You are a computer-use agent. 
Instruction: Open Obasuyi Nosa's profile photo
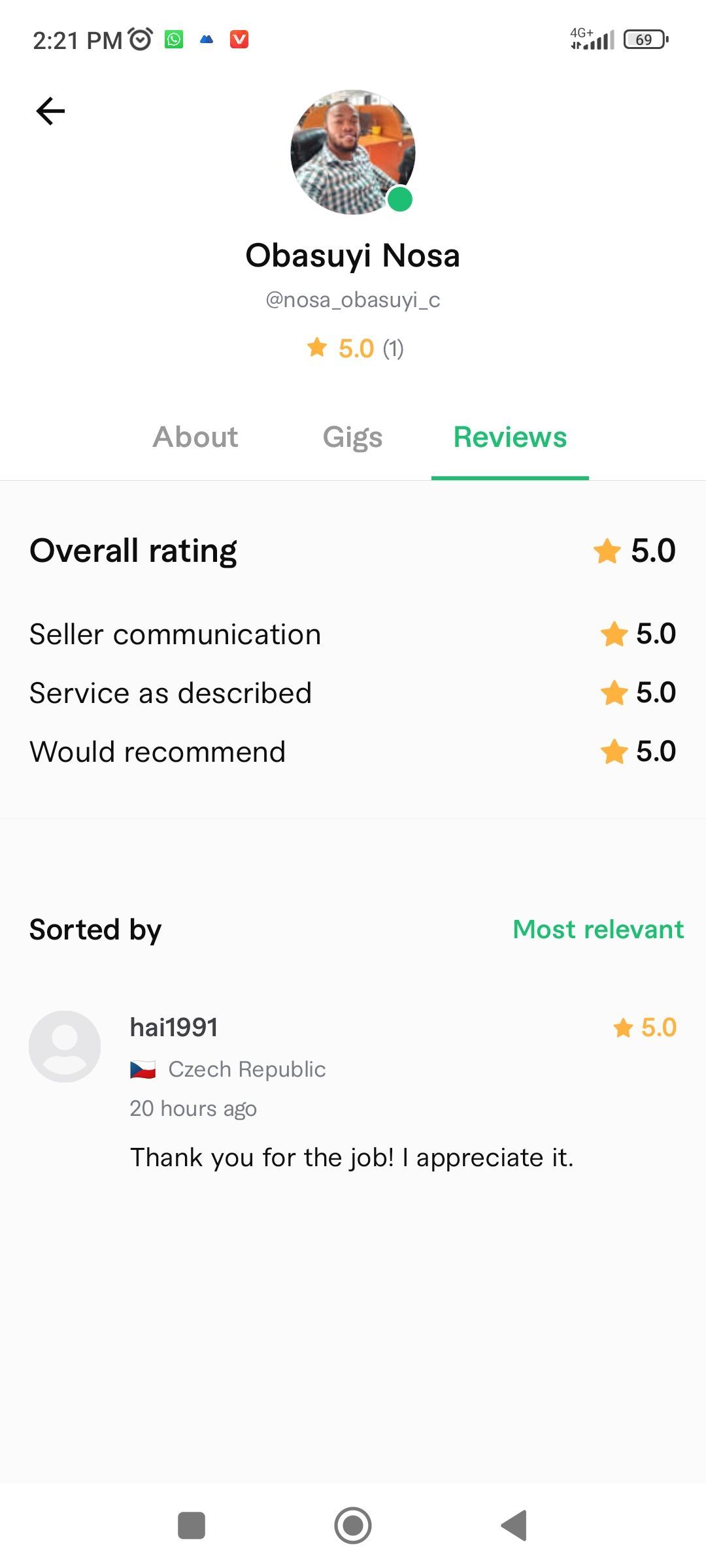[352, 152]
